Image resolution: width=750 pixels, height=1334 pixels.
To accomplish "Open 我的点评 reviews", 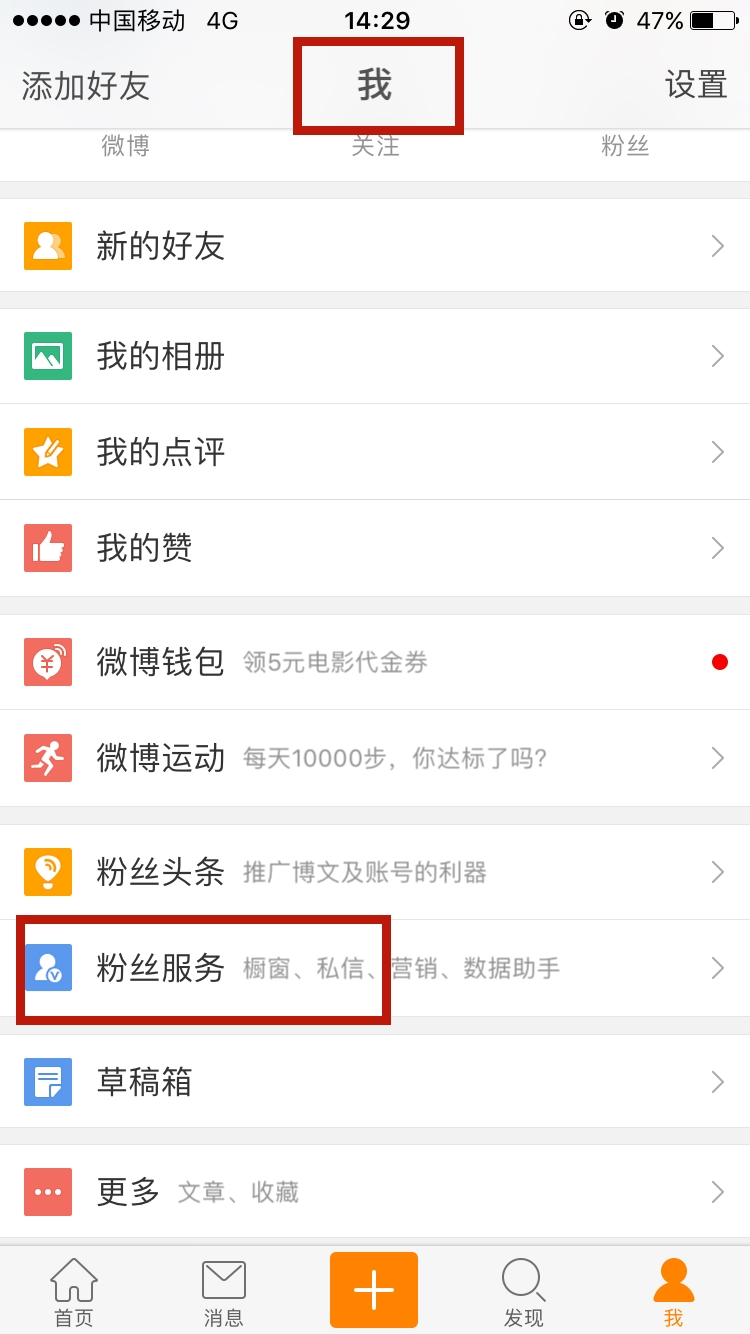I will [375, 452].
